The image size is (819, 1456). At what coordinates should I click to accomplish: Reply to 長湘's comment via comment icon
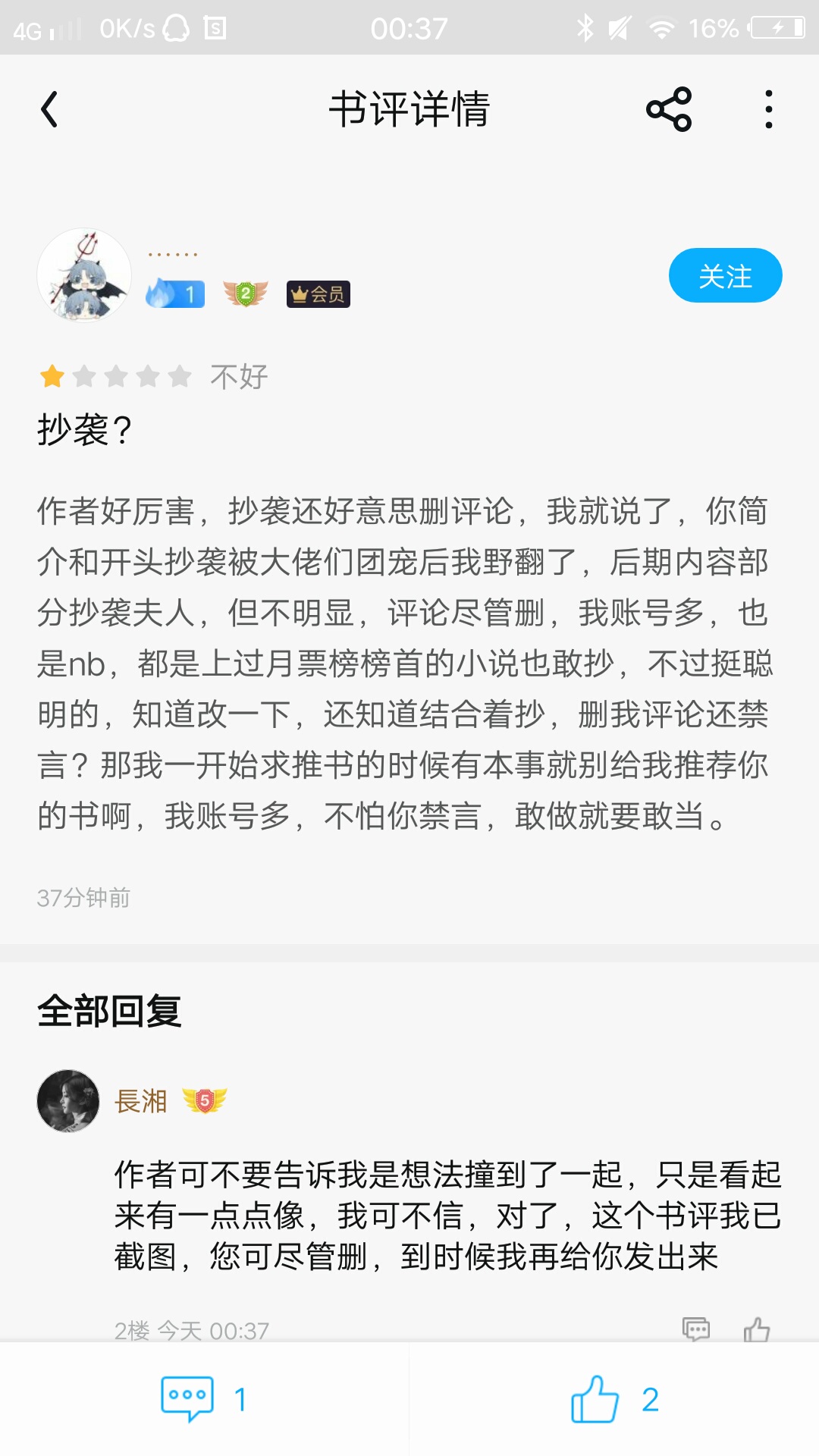coord(695,1329)
